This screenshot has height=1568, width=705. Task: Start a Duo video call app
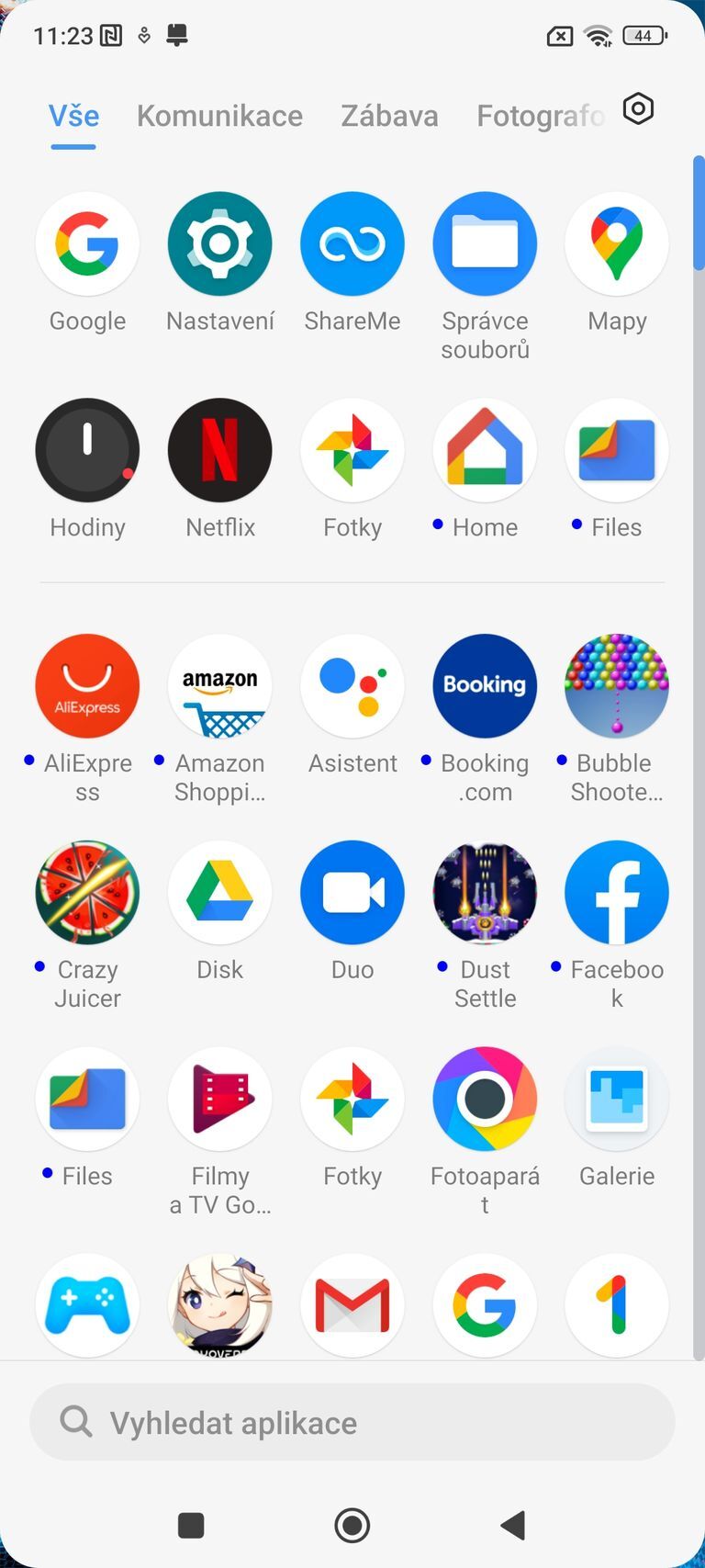(x=352, y=893)
